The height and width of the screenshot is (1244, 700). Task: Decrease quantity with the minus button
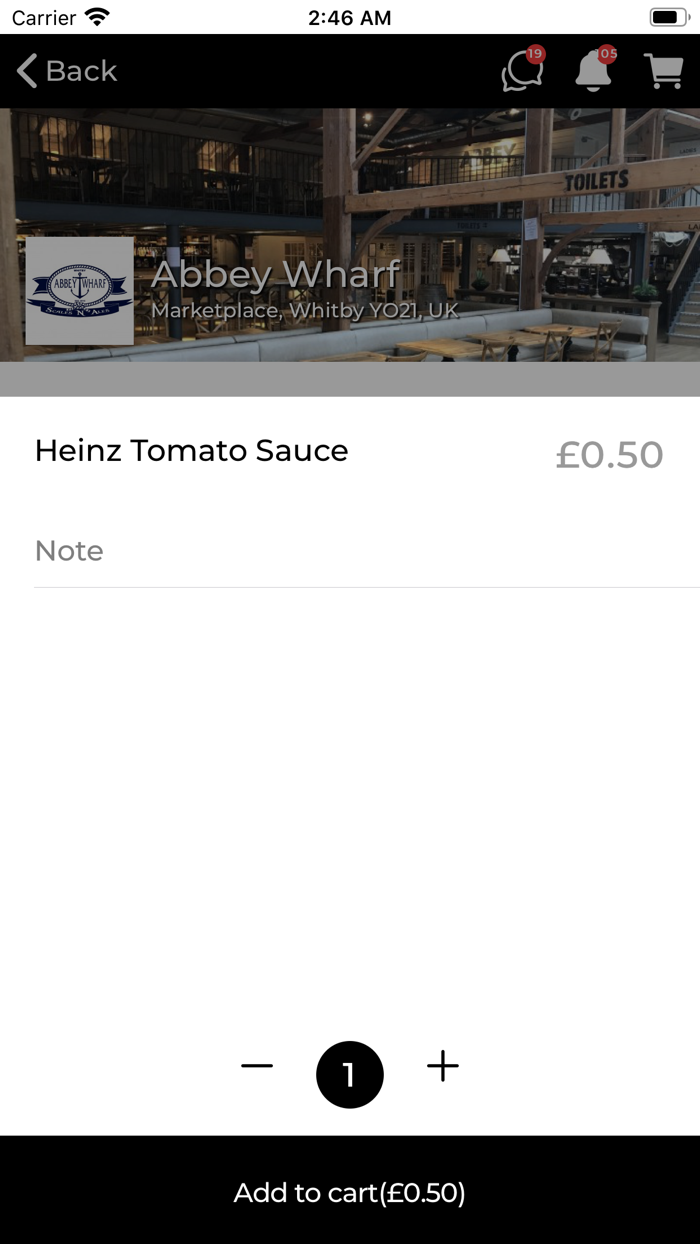(x=257, y=1066)
